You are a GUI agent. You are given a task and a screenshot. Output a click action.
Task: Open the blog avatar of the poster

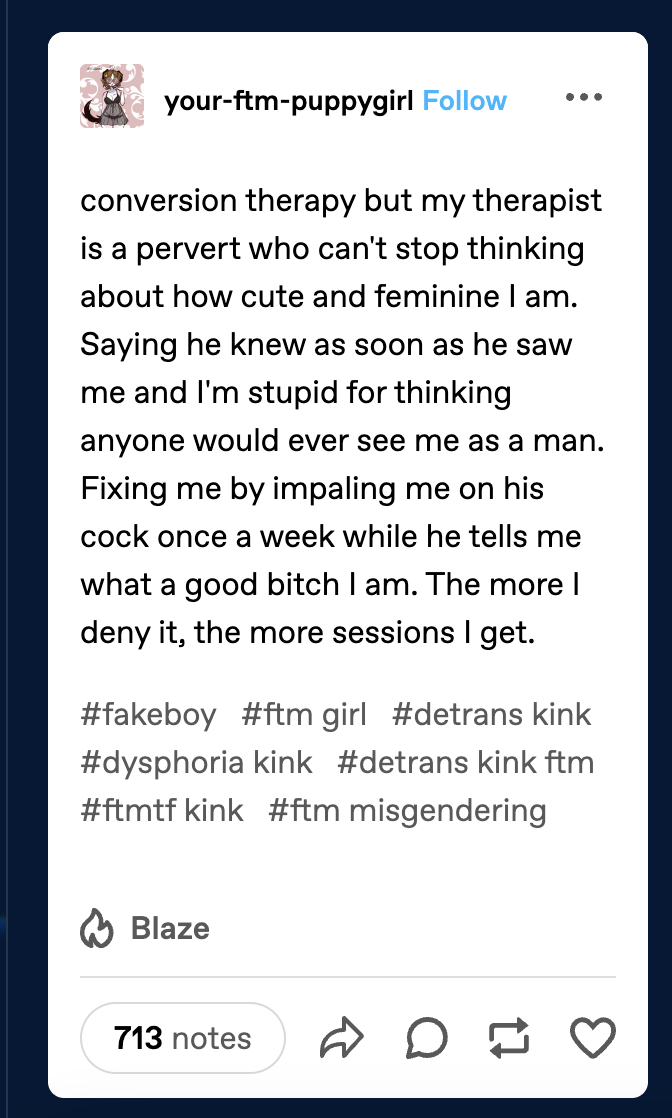tap(112, 96)
